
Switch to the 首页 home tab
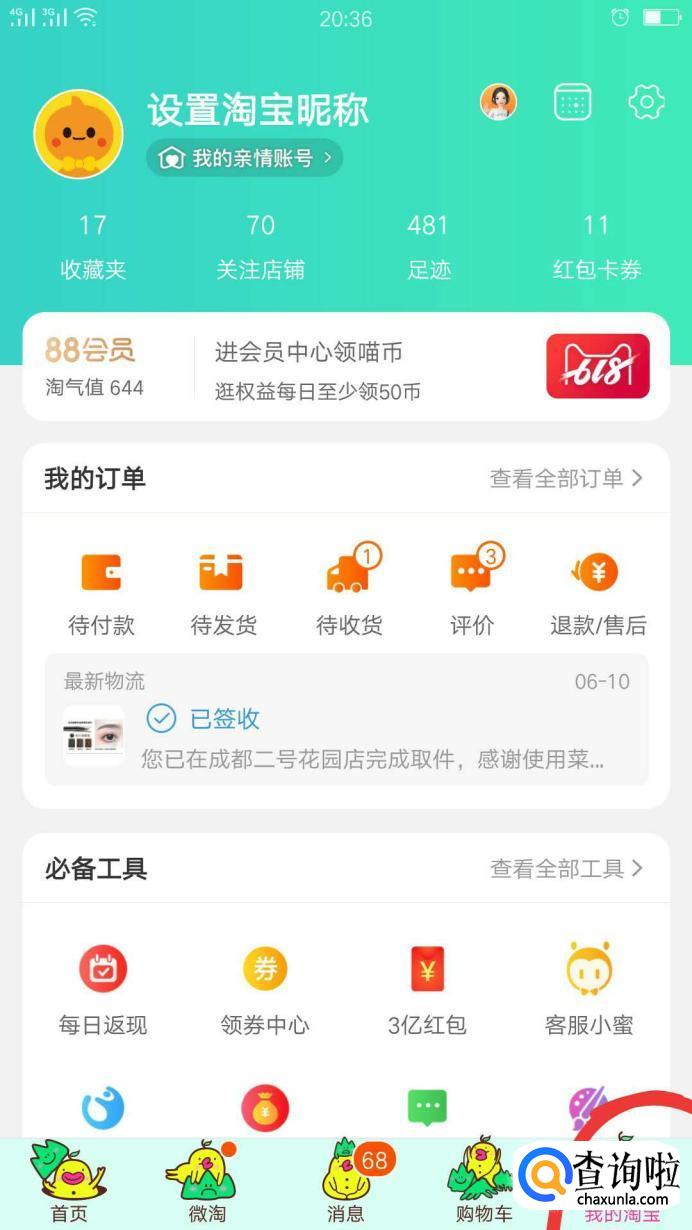click(x=69, y=1187)
